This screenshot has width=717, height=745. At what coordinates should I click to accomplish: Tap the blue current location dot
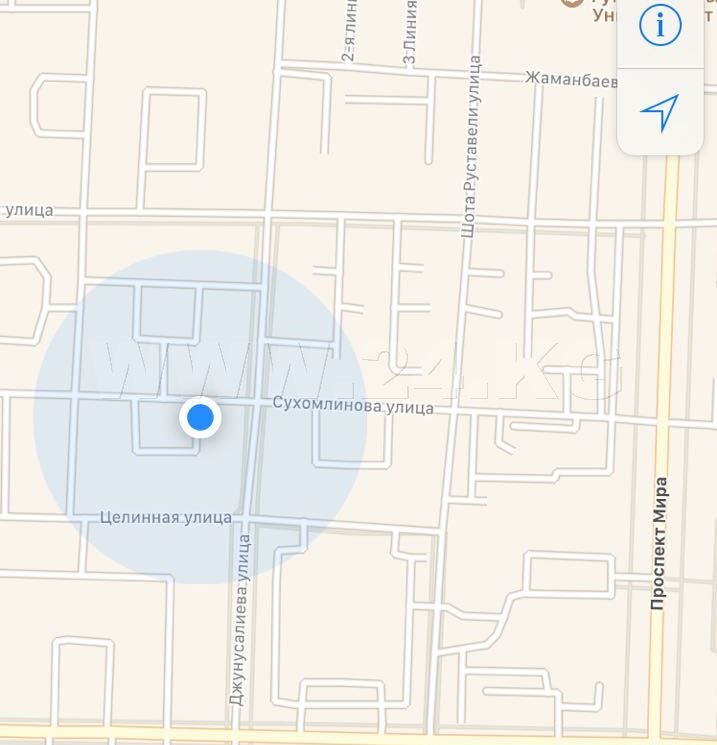point(200,417)
